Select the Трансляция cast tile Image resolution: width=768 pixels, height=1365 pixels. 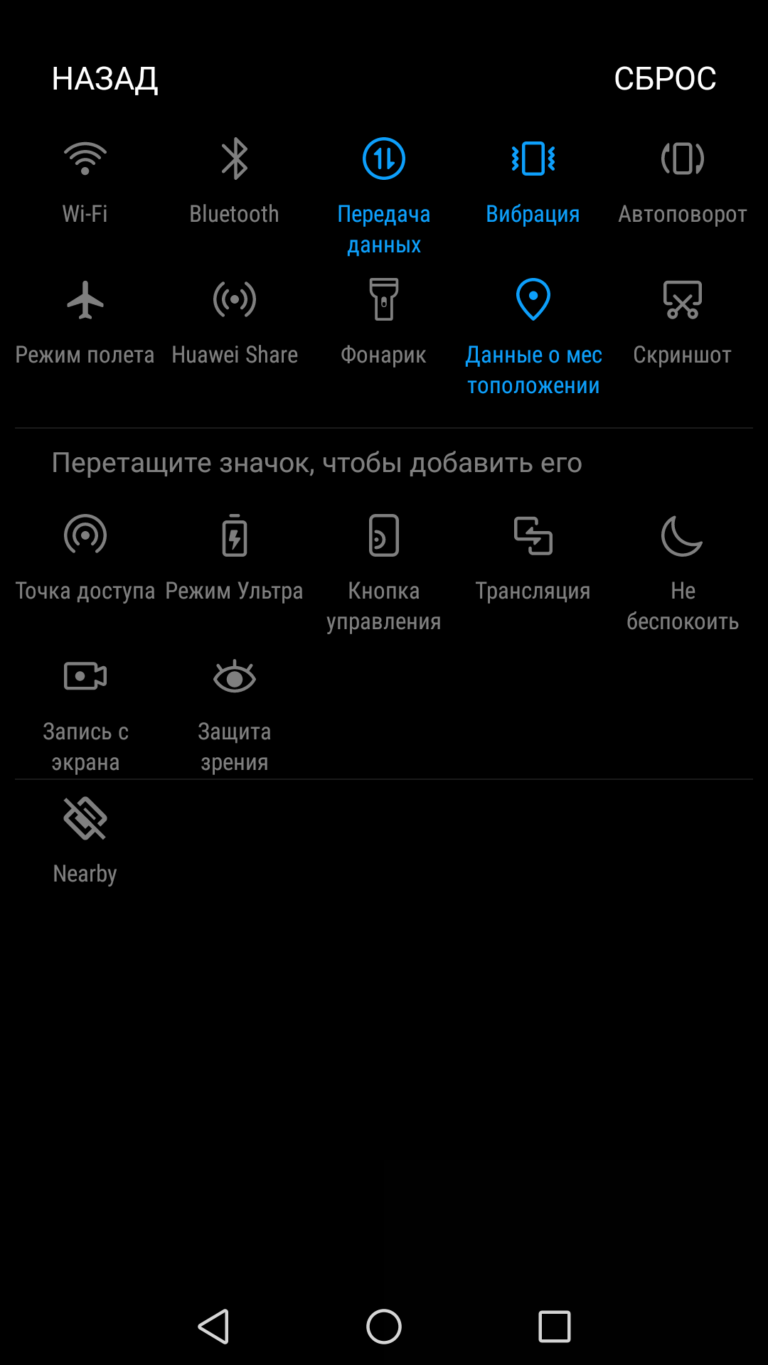point(533,558)
